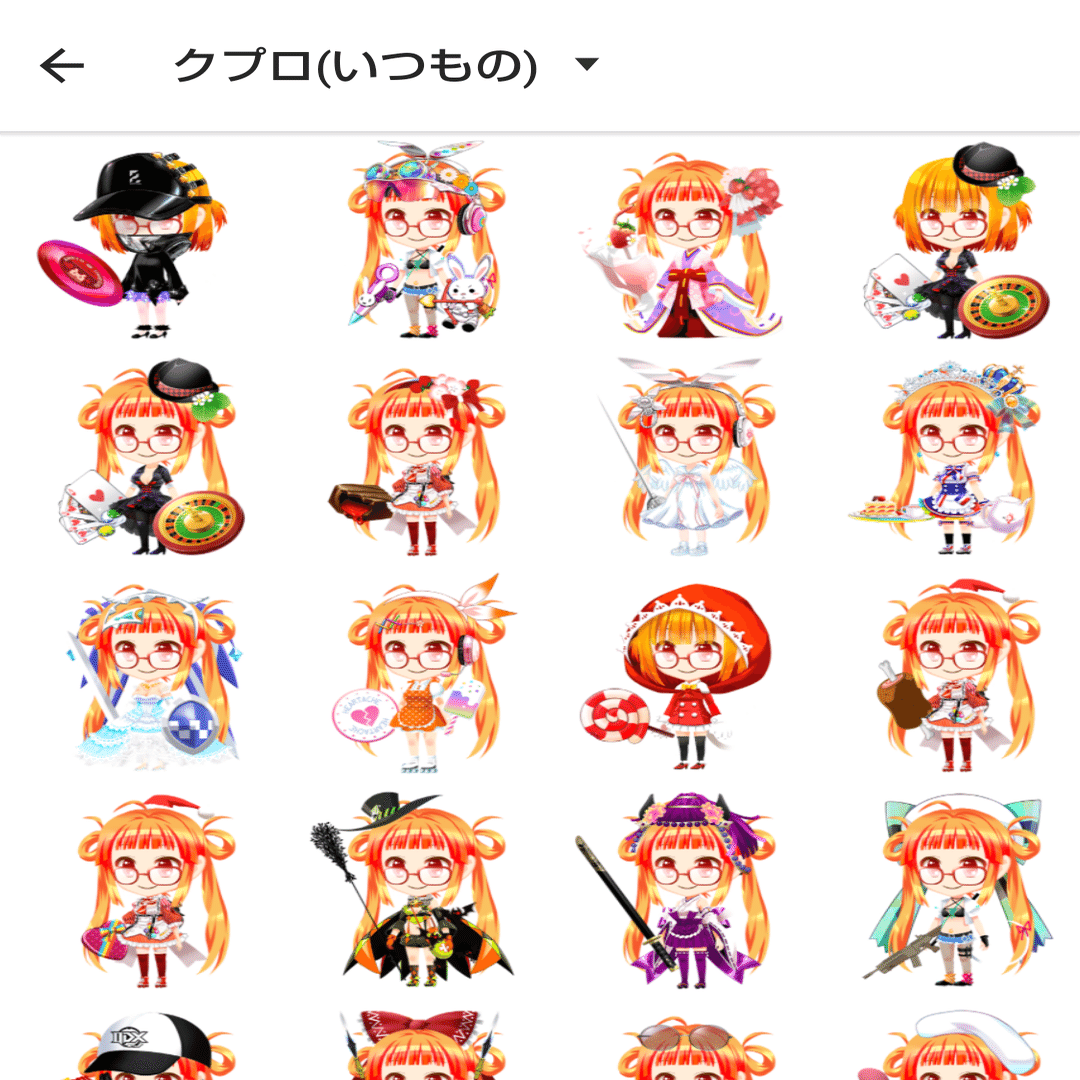Screen dimensions: 1080x1080
Task: Open the purple outfit avatar holding a katana
Action: (690, 890)
